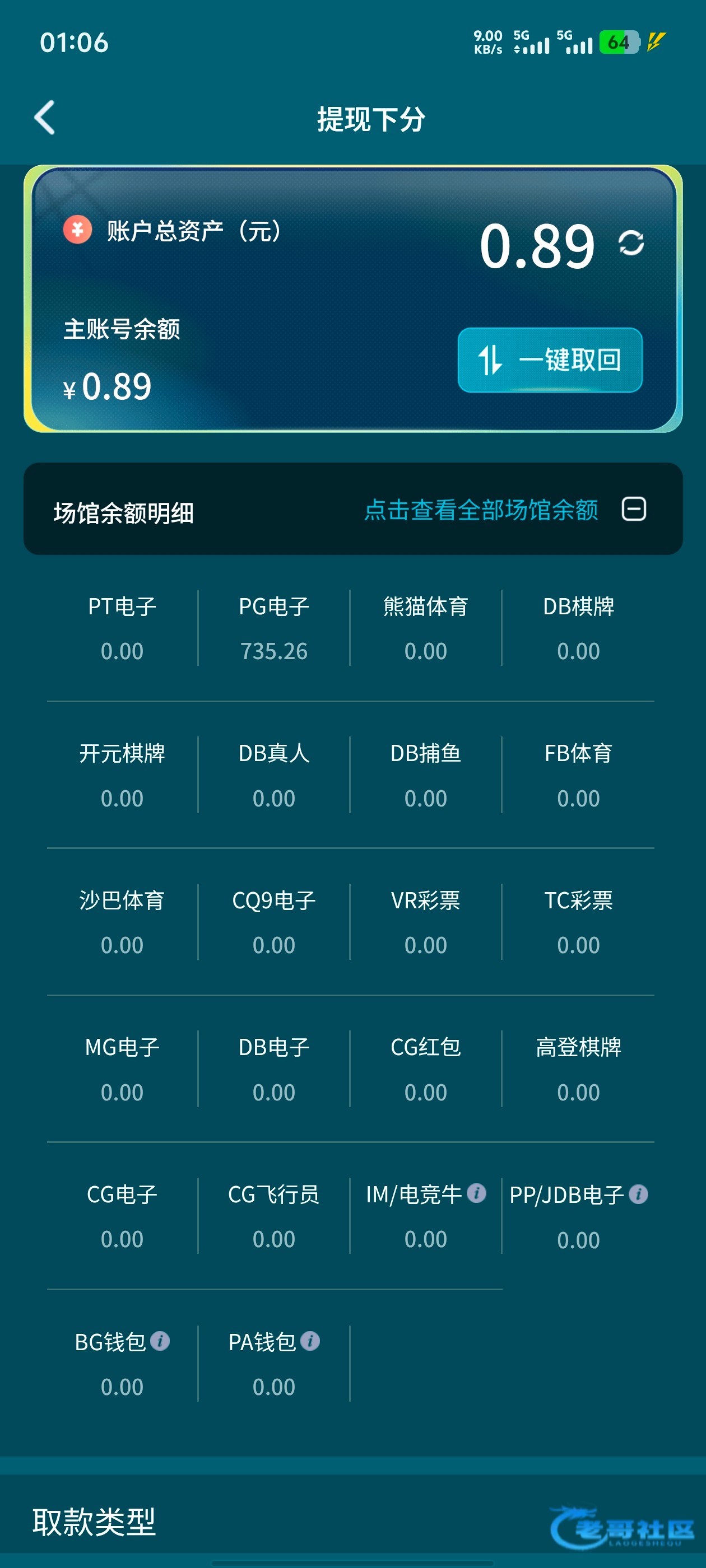Show info for PA钱包

[310, 1341]
